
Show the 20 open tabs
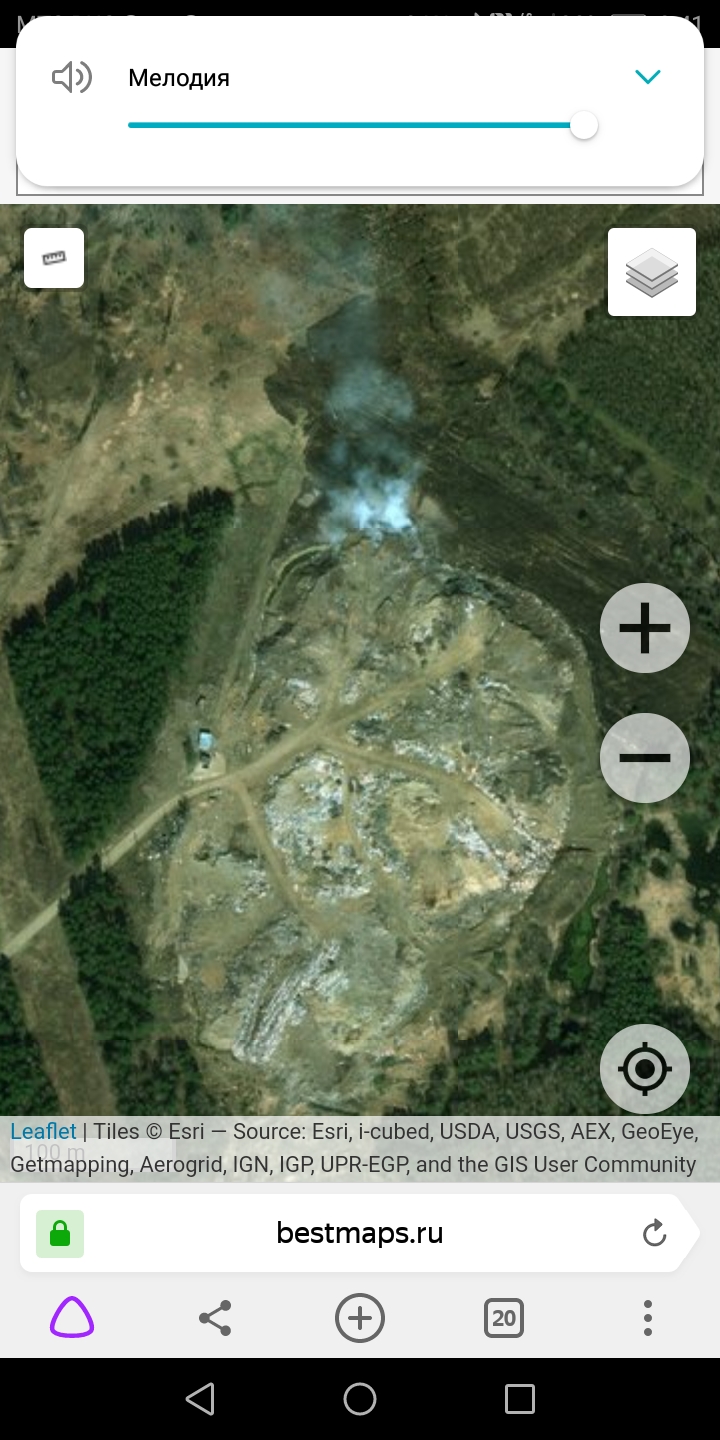tap(504, 1318)
